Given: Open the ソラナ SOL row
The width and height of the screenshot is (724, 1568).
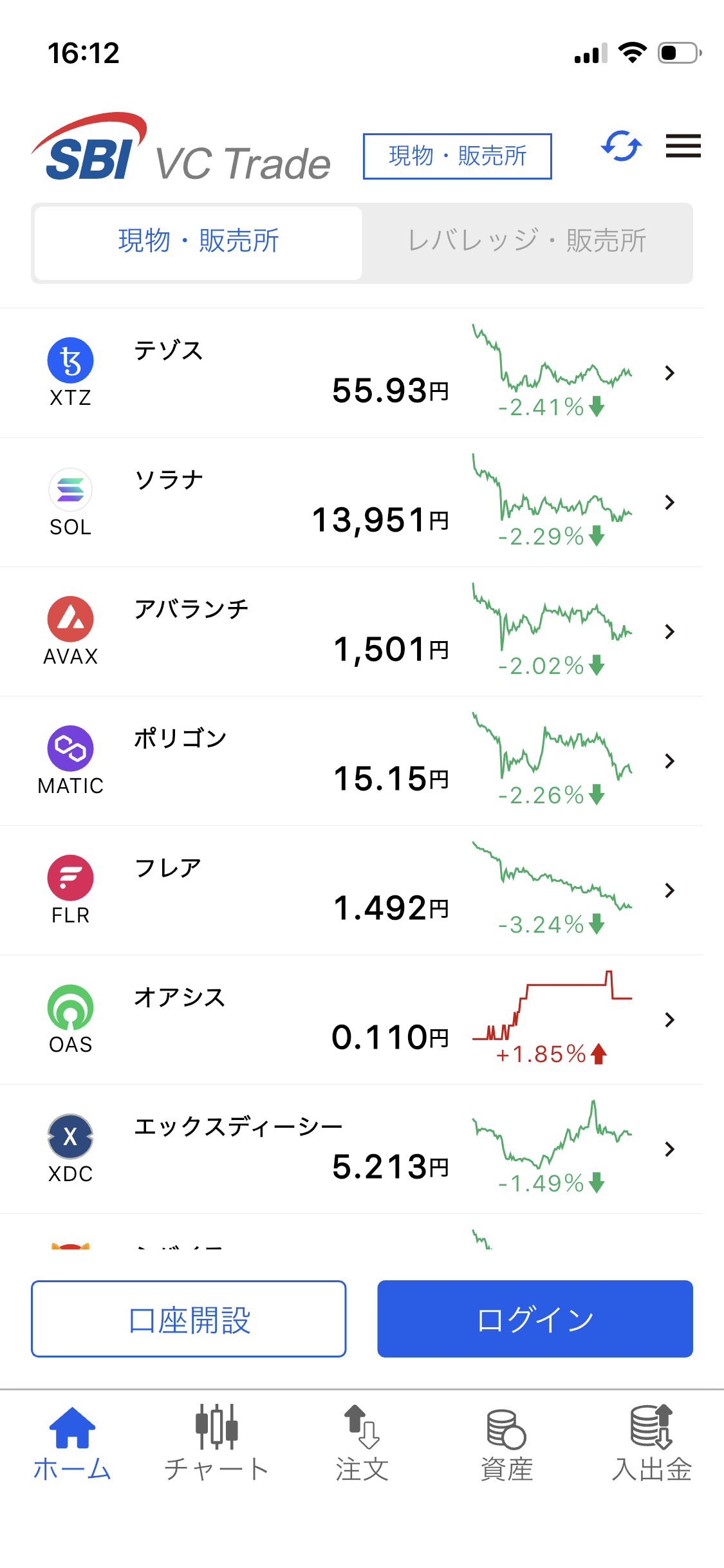Looking at the screenshot, I should tap(351, 502).
